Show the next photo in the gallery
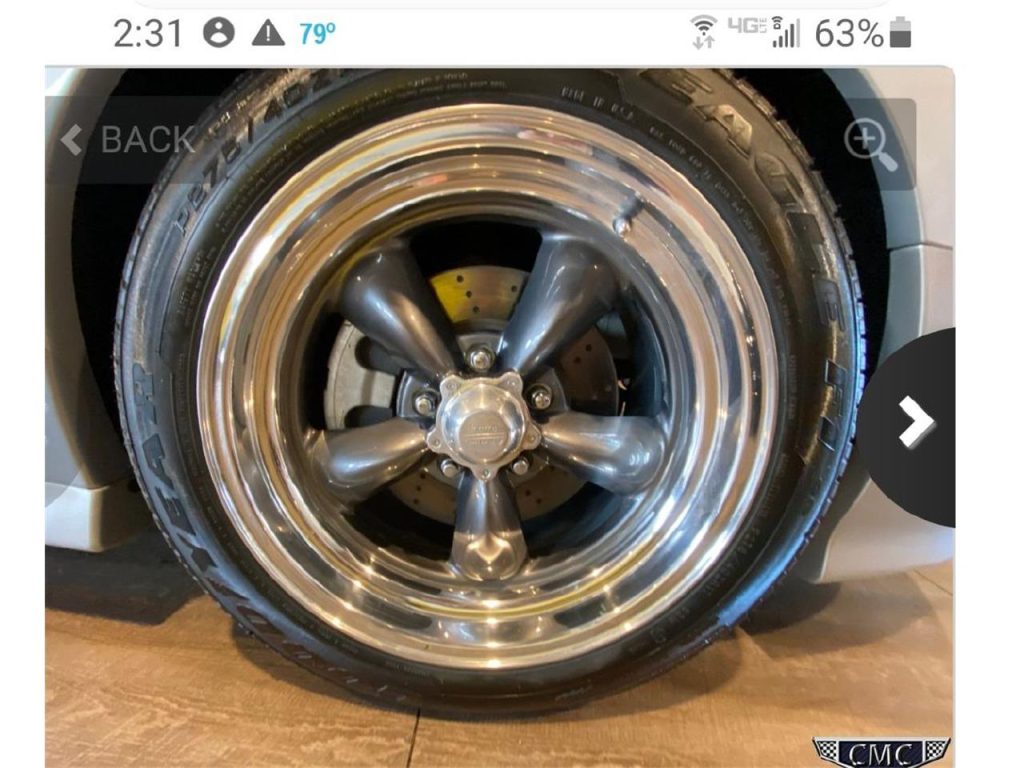Image resolution: width=1024 pixels, height=768 pixels. click(x=914, y=424)
